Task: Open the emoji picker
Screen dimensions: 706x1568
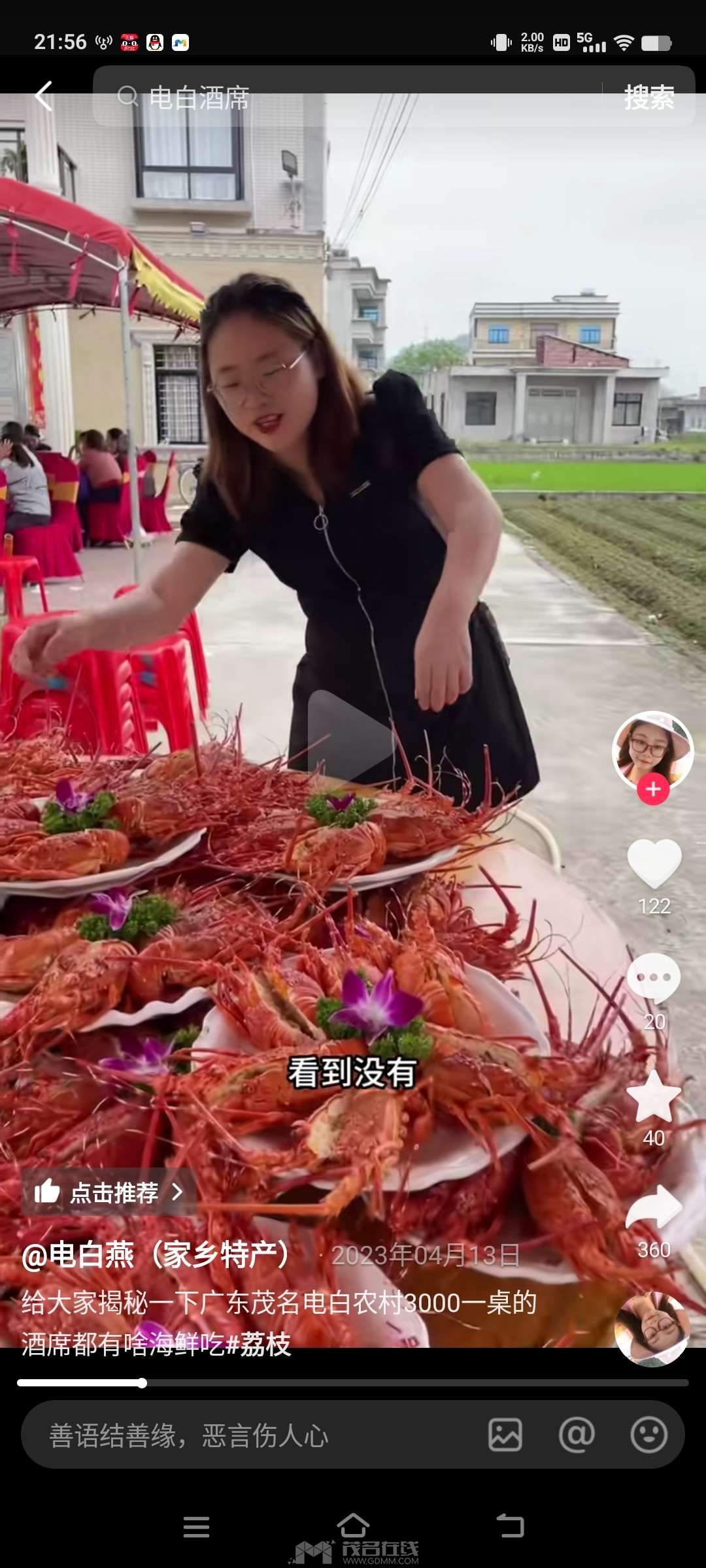Action: click(648, 1435)
